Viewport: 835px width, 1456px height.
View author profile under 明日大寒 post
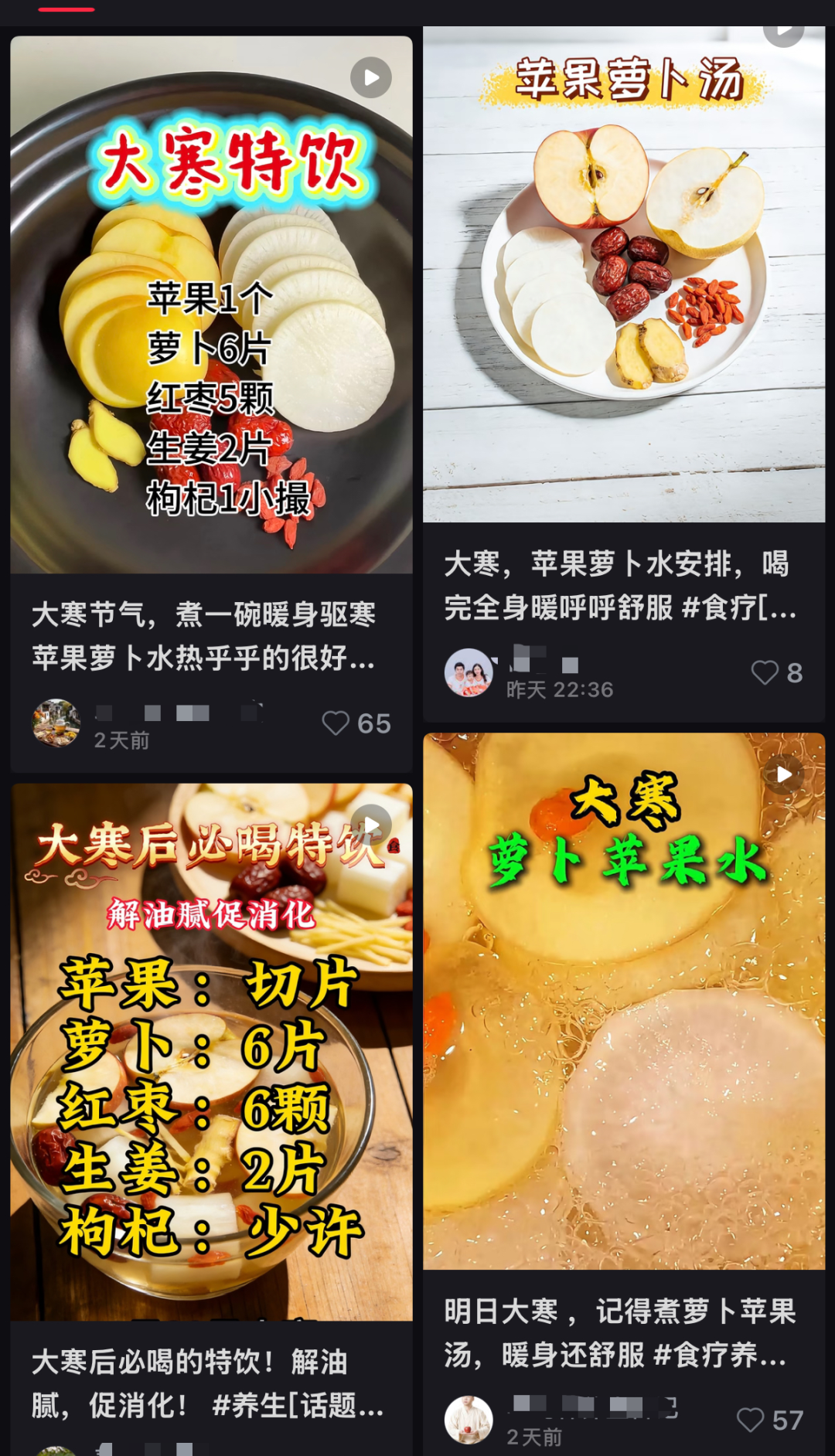(469, 1420)
